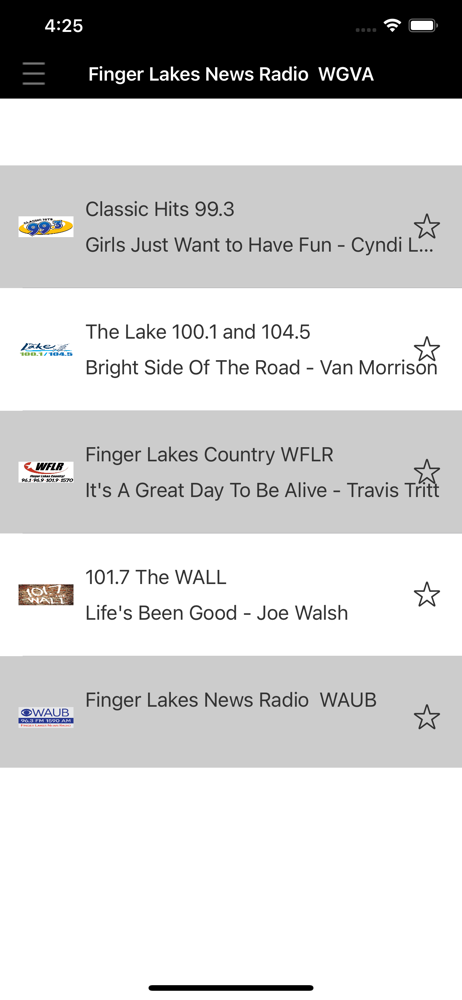Tap the star beside News Radio WAUB

click(427, 717)
